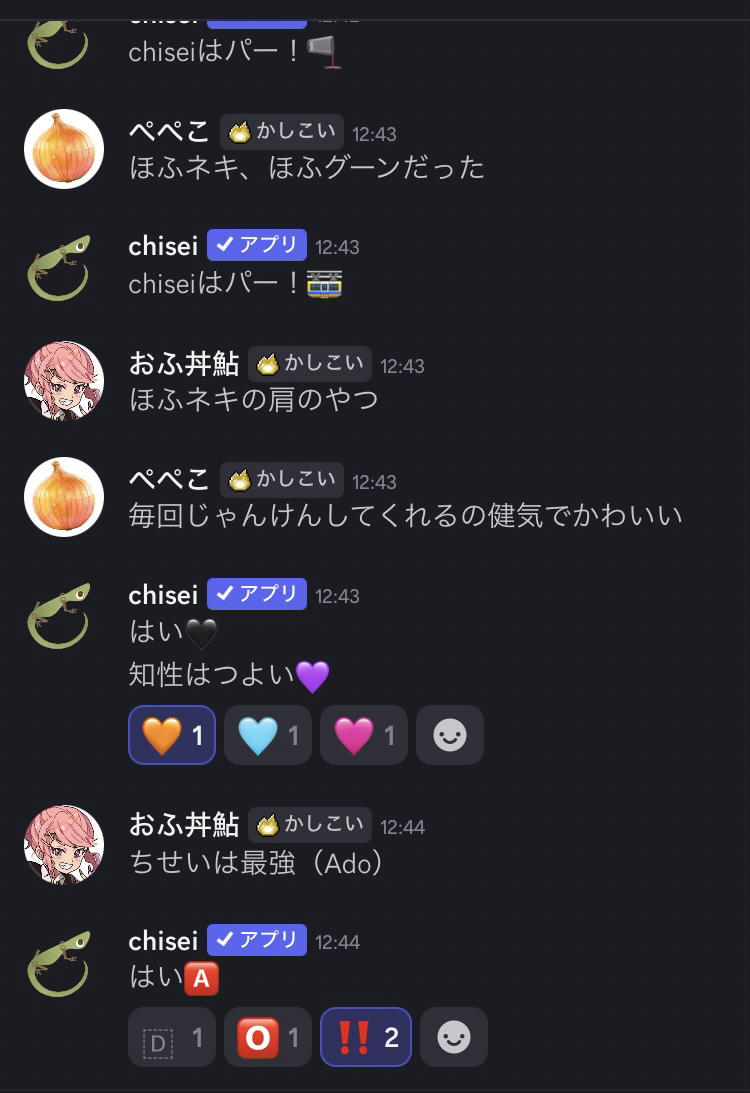750x1093 pixels.
Task: Open emoji picker under はい🅰 message
Action: 454,1038
